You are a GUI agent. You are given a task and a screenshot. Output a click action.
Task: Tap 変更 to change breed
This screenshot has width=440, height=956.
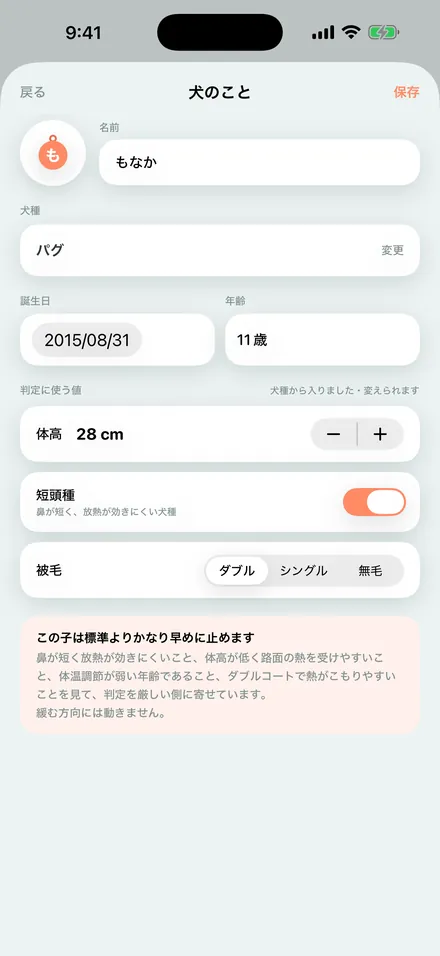(x=392, y=250)
